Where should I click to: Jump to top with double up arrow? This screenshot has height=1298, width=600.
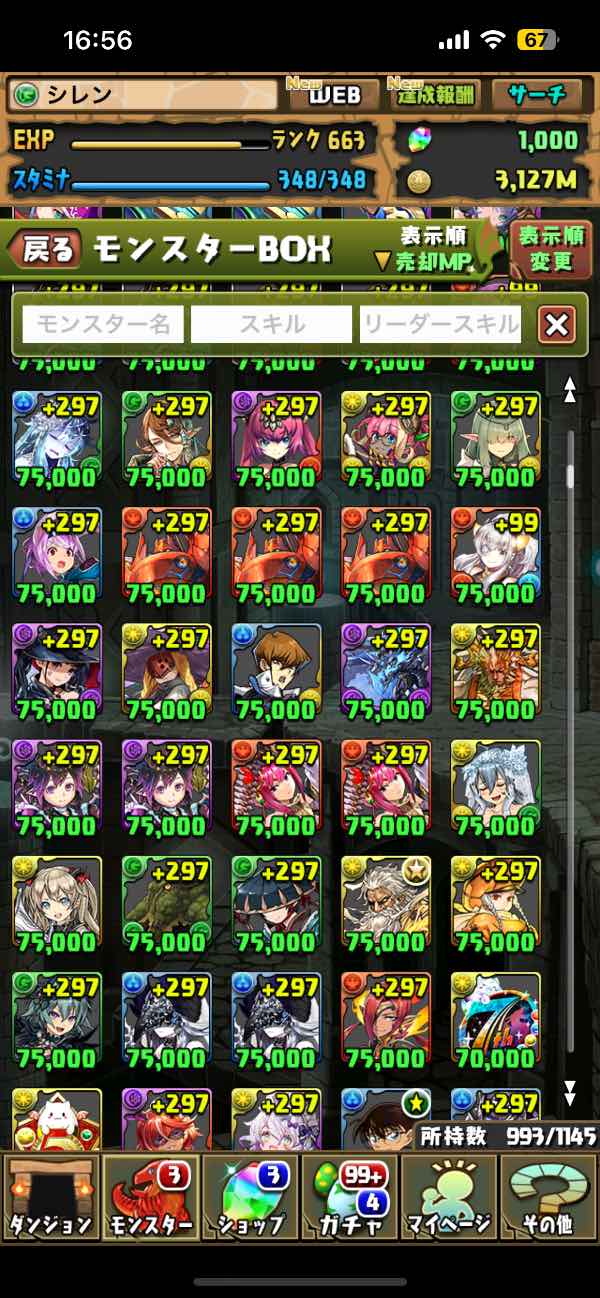(x=570, y=390)
